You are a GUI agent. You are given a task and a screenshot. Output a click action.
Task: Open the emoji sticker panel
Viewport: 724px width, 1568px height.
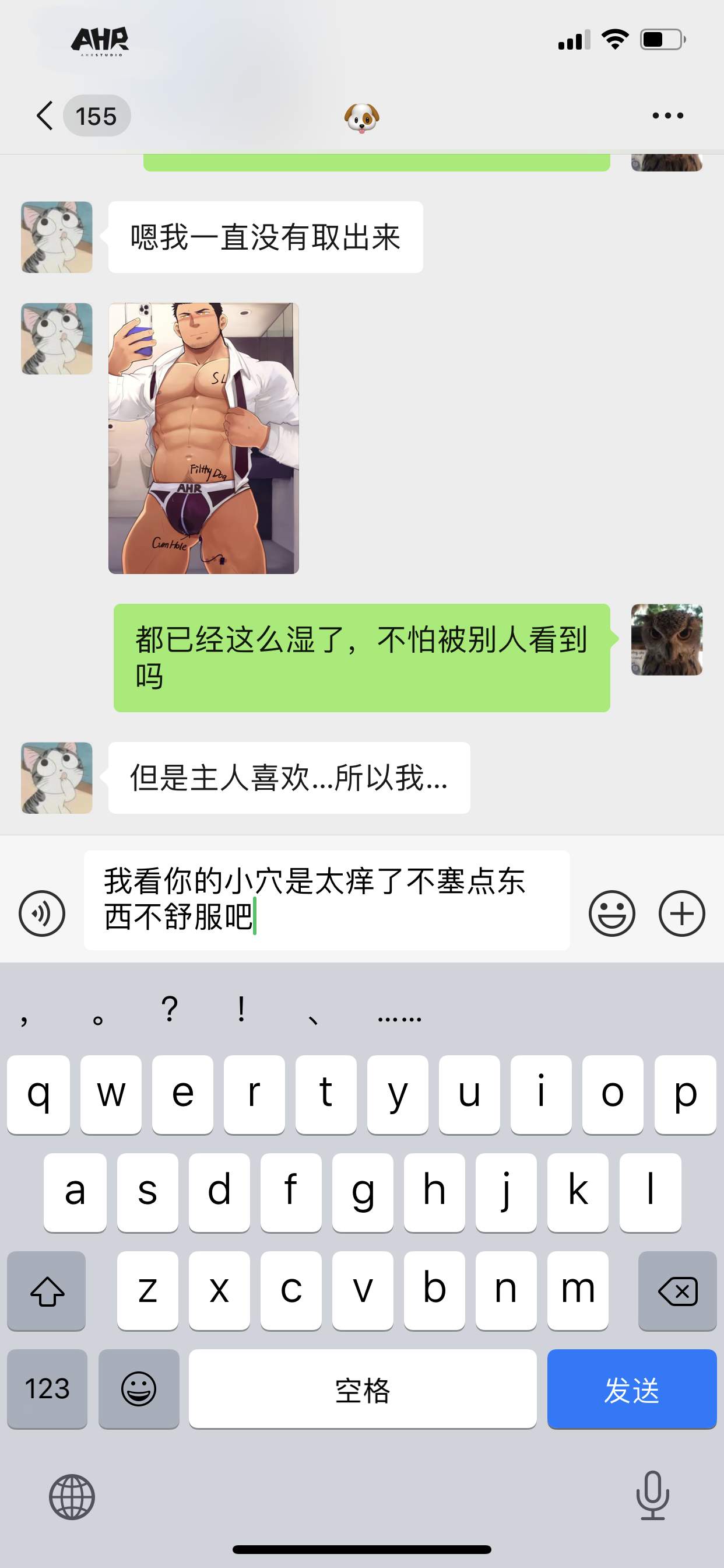(611, 913)
